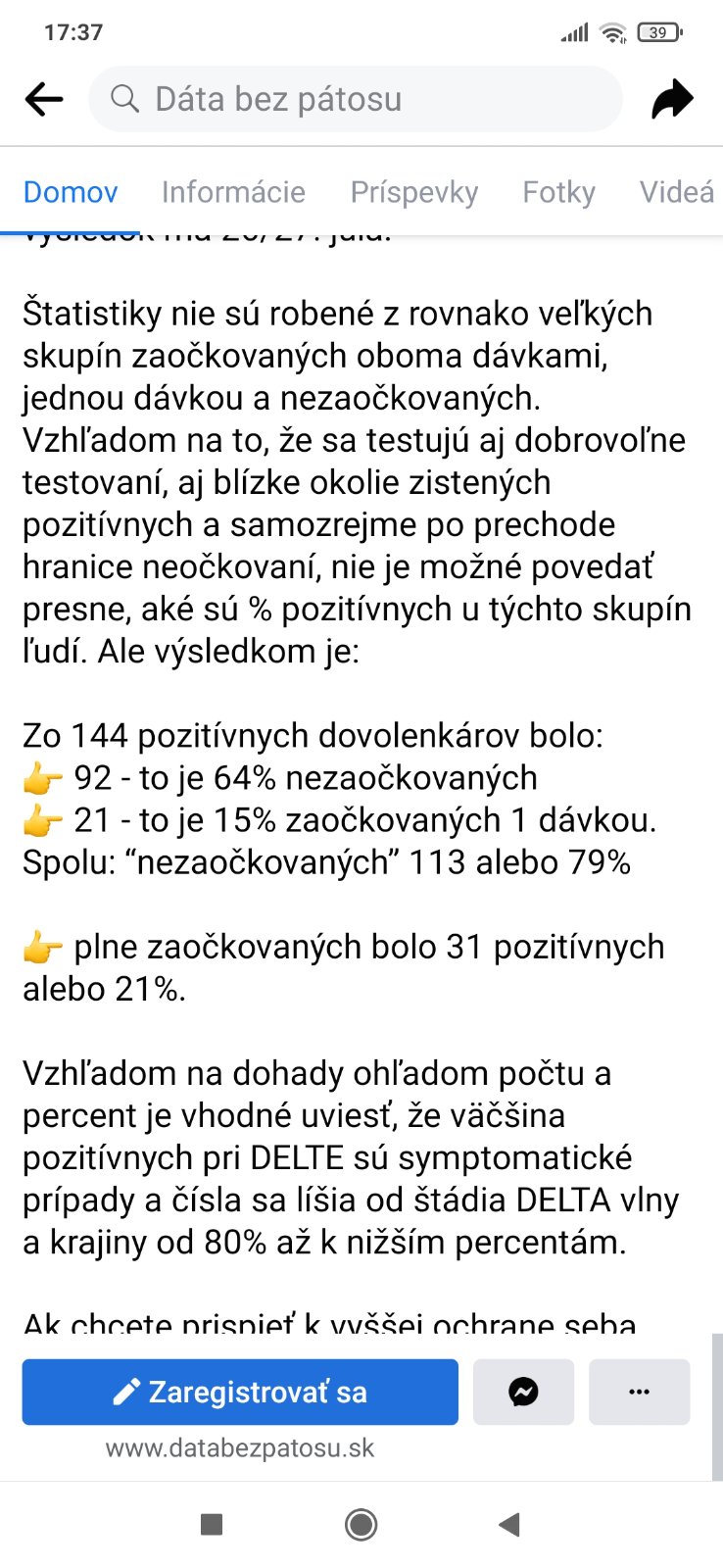The image size is (723, 1568).
Task: Tap the system home button
Action: coord(361,1525)
